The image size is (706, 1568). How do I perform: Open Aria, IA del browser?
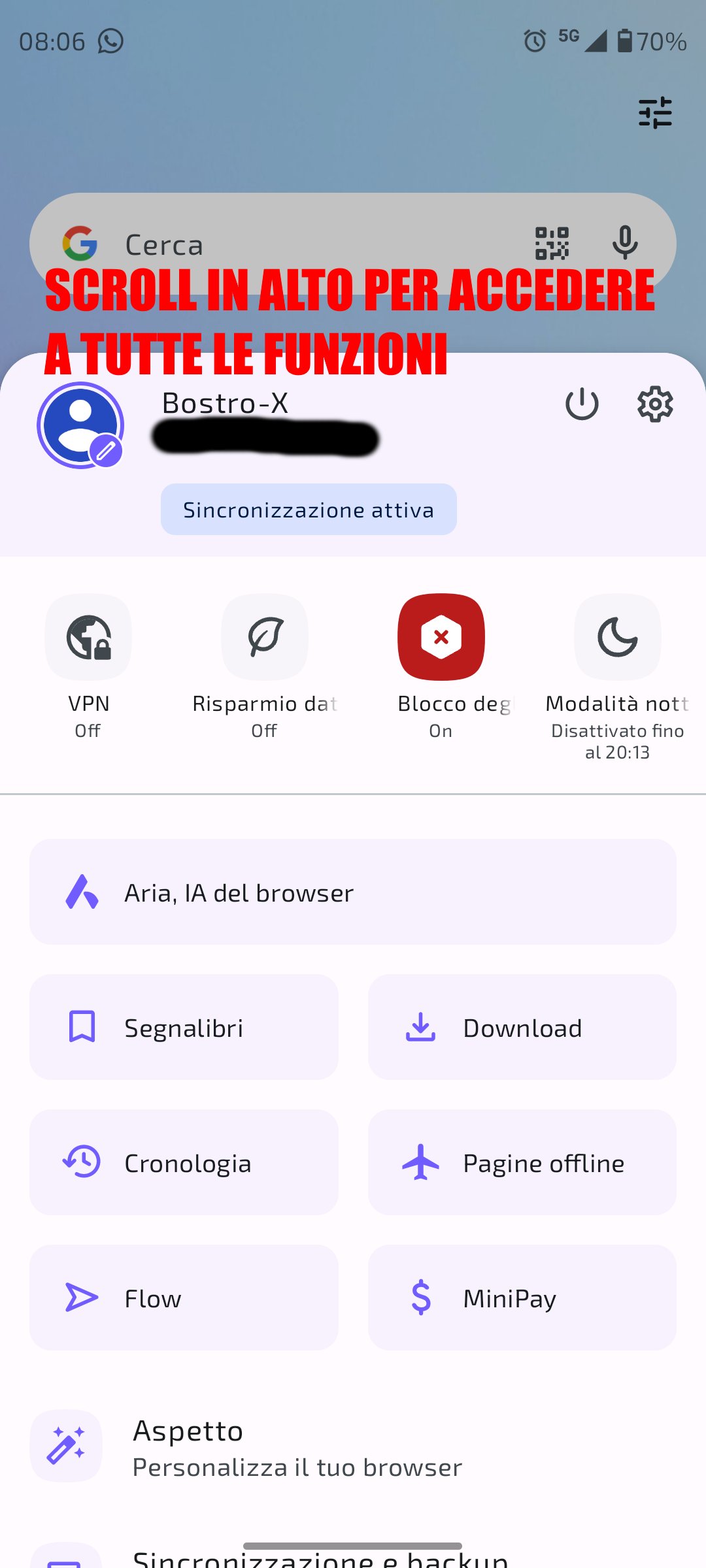pos(353,892)
